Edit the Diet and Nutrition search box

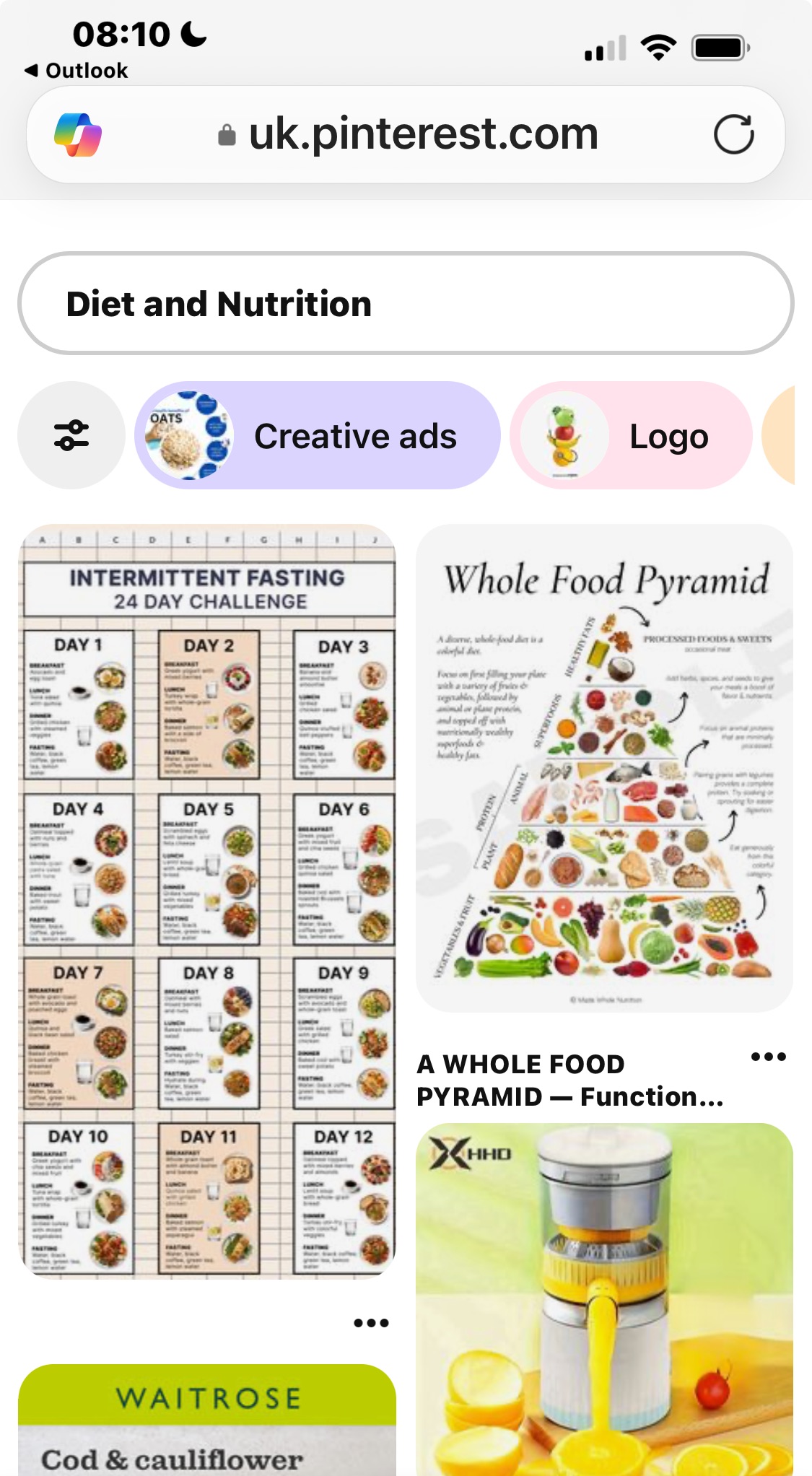[404, 303]
